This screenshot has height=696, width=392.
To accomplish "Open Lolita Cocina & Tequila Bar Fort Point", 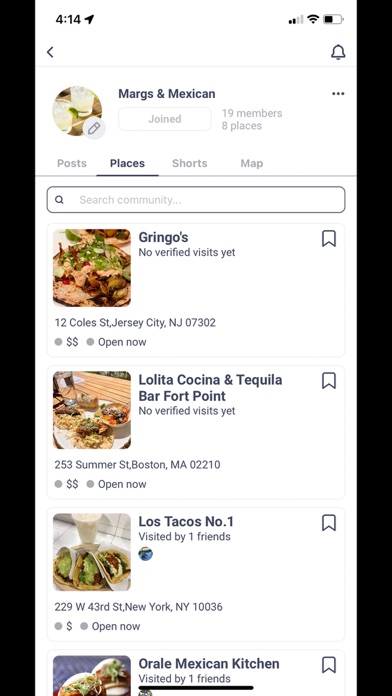I will pos(196,432).
